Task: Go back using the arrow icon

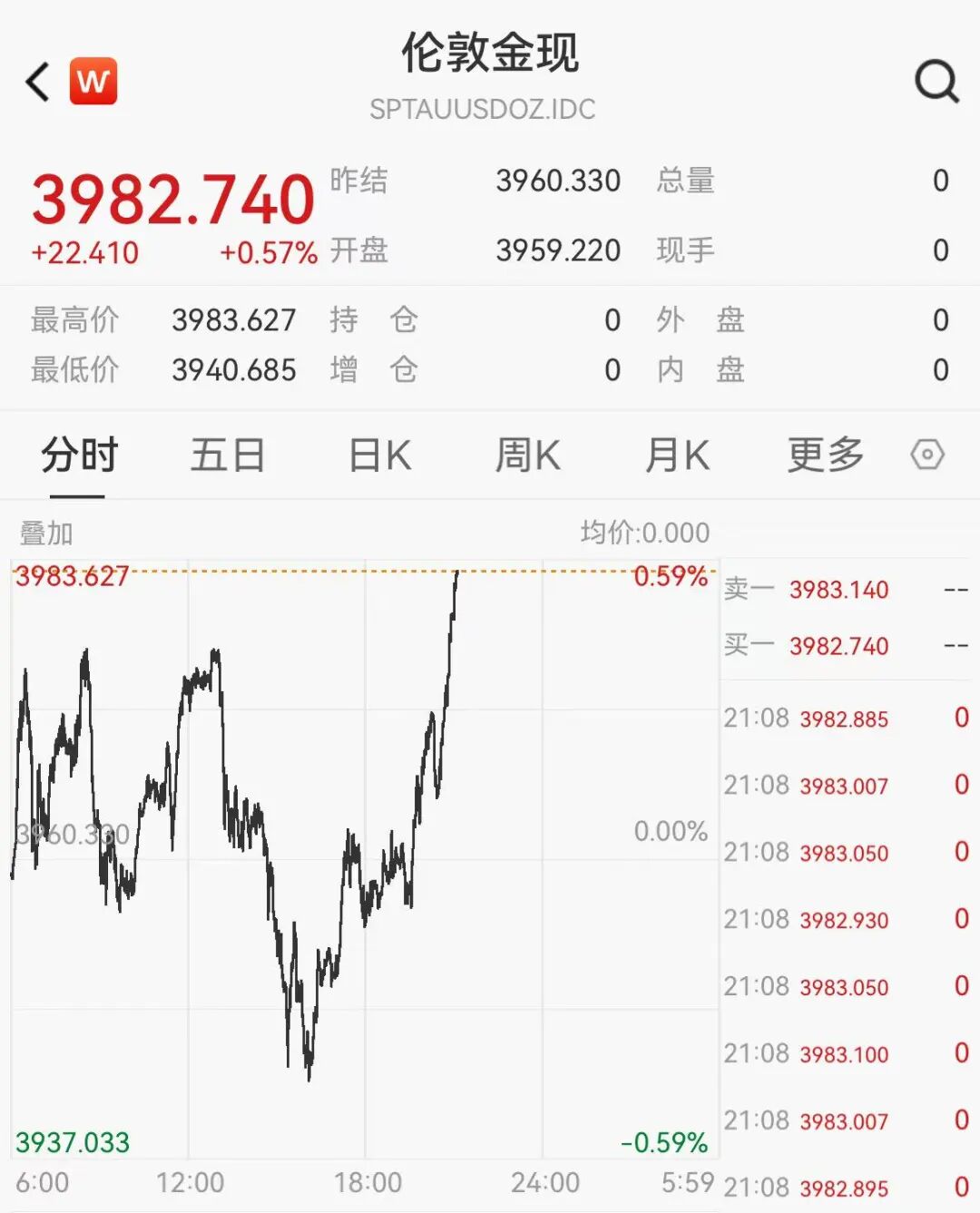Action: [x=38, y=83]
